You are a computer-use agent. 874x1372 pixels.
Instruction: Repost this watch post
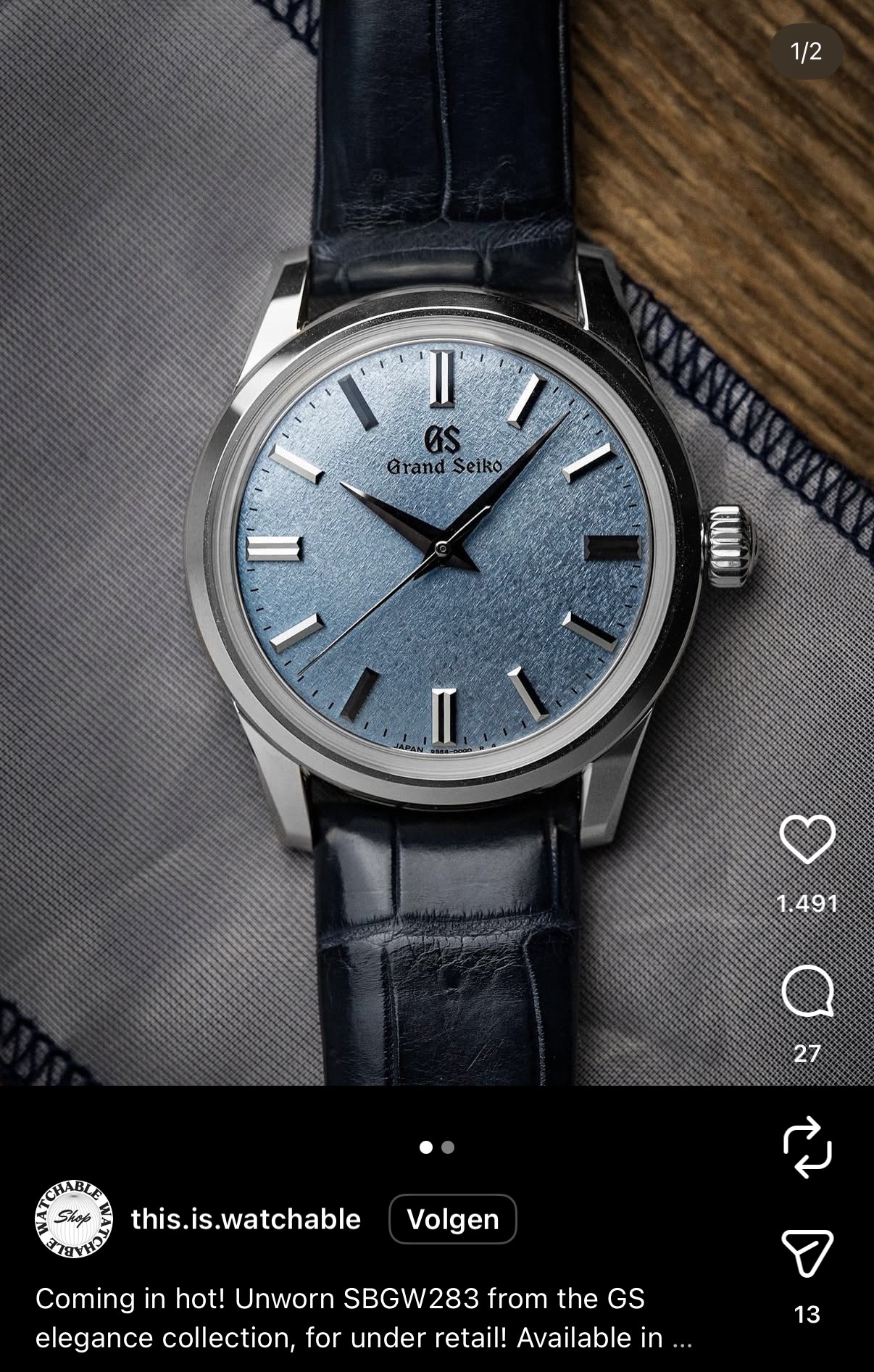807,1147
